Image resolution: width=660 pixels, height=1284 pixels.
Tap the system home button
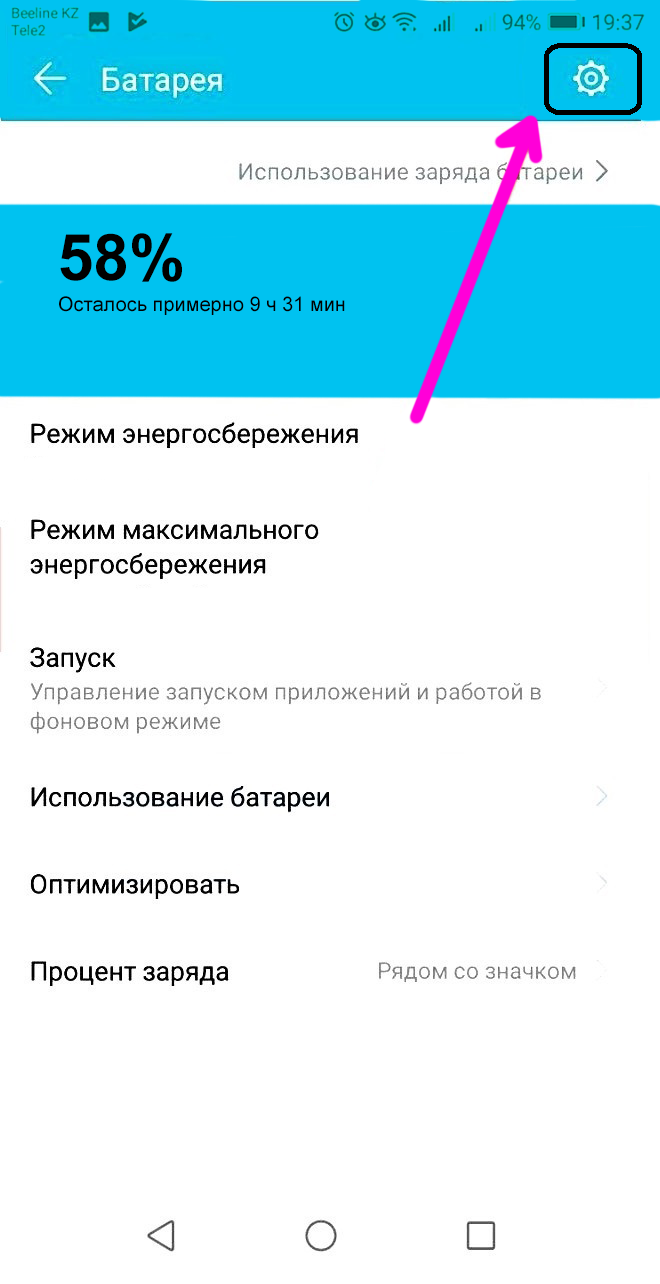pyautogui.click(x=321, y=1235)
